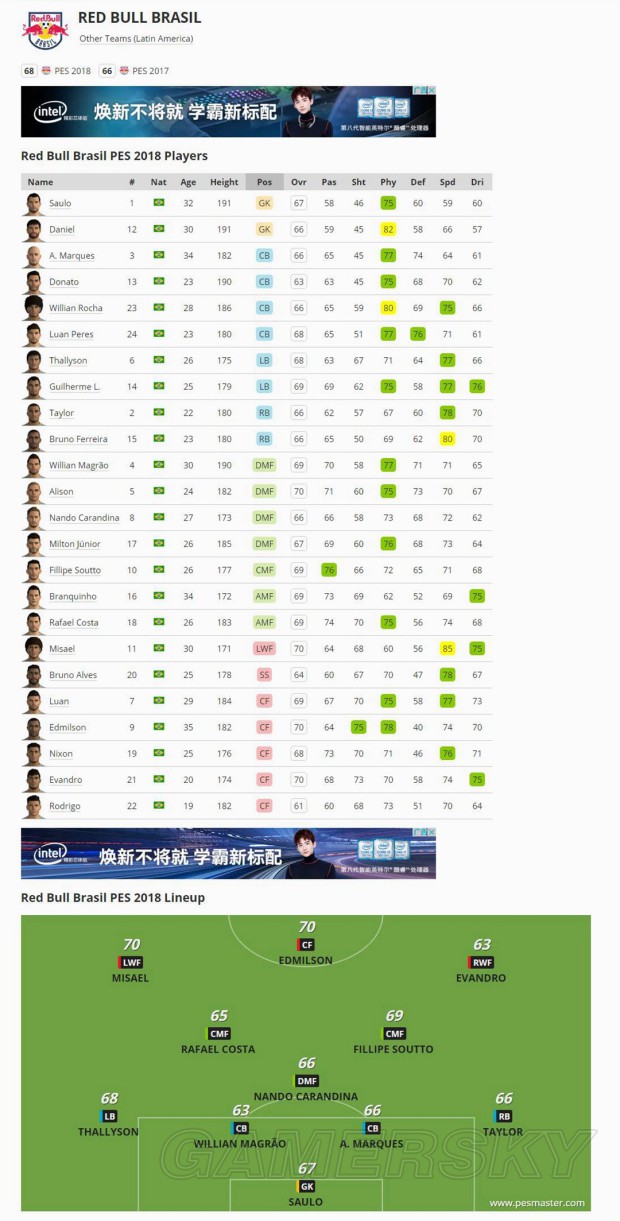
Task: Open the Other Teams (Latin America) link
Action: pyautogui.click(x=136, y=39)
